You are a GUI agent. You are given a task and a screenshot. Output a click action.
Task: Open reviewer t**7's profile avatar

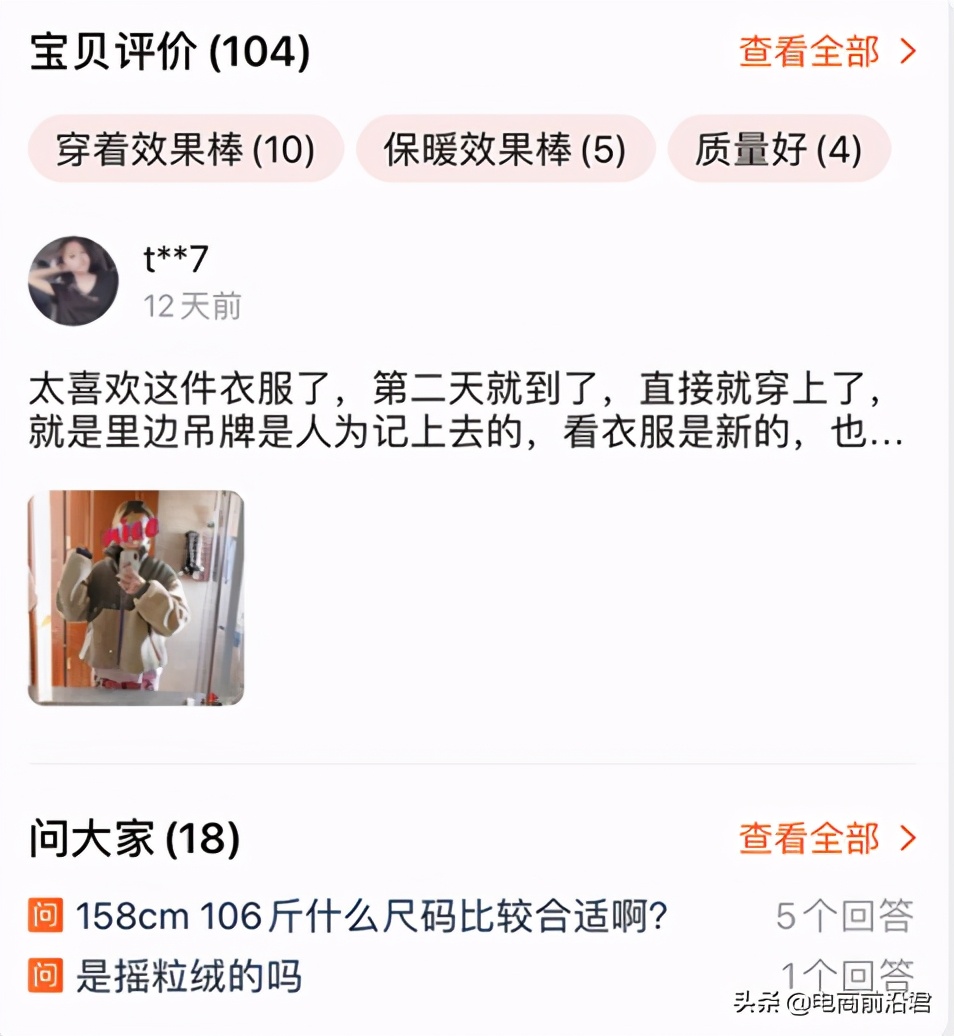click(x=73, y=281)
